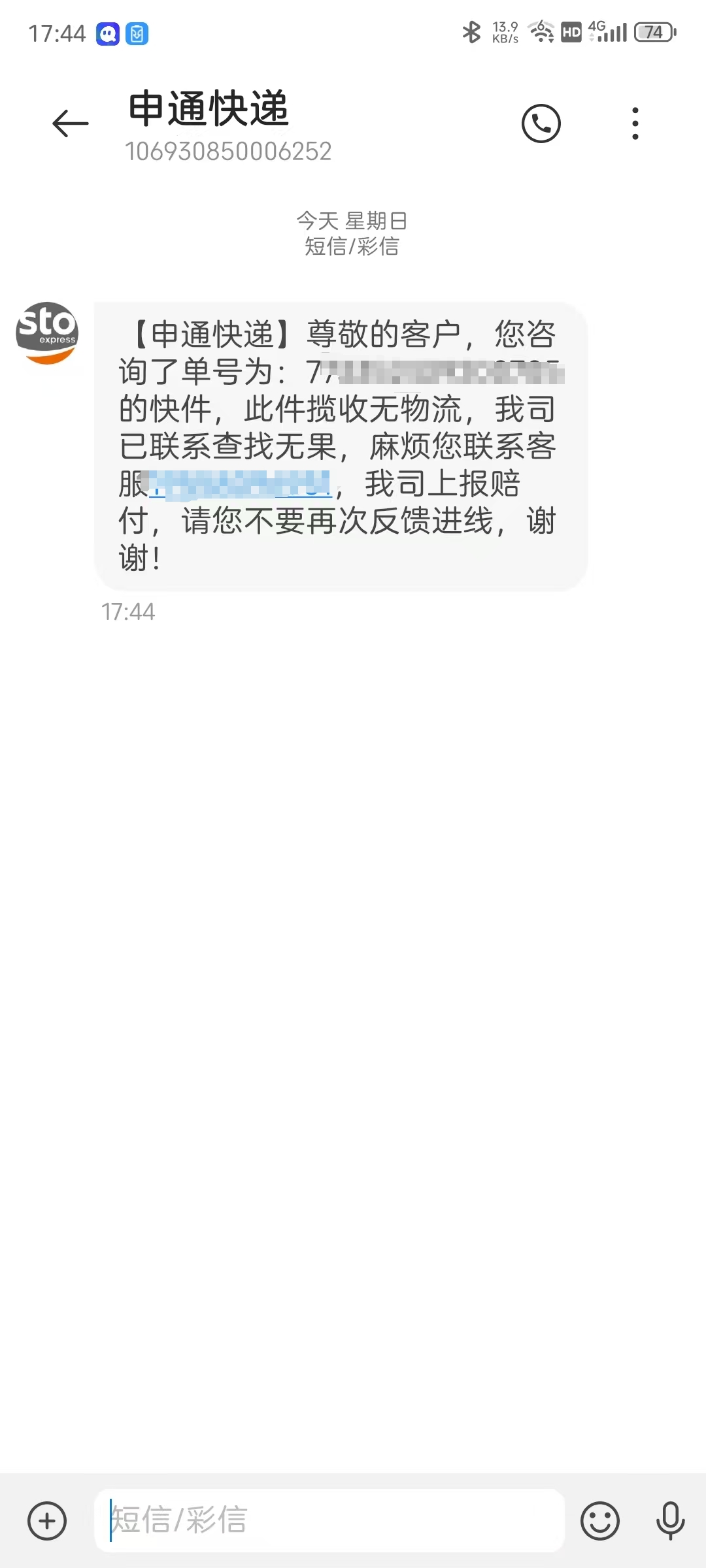Open the plus attachment button

[47, 1521]
